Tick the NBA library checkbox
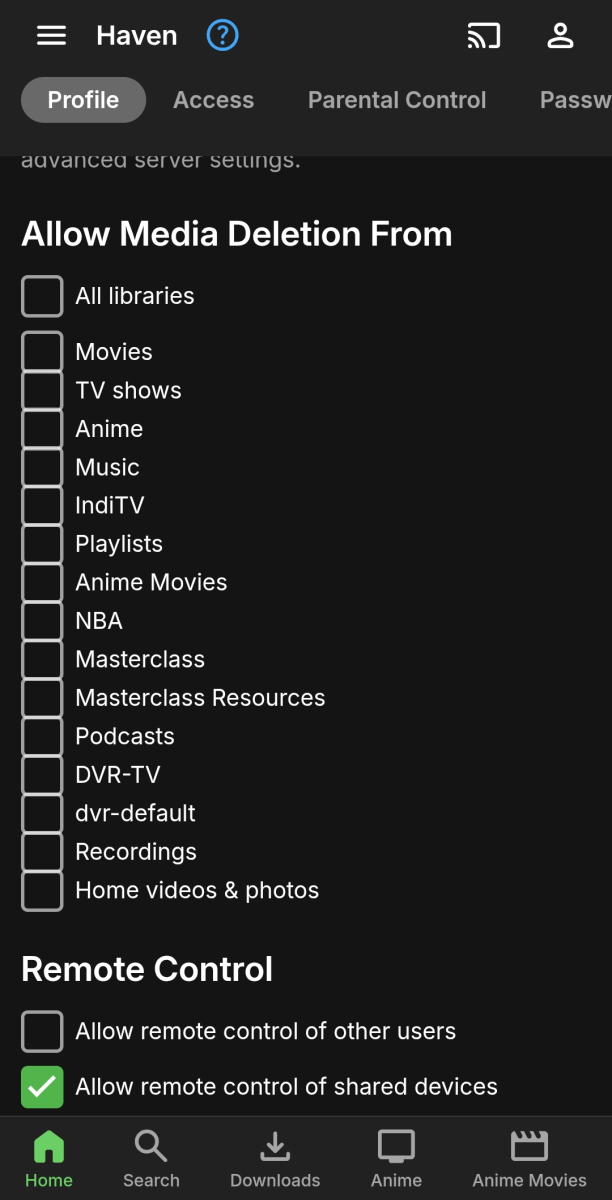This screenshot has width=612, height=1200. point(42,621)
